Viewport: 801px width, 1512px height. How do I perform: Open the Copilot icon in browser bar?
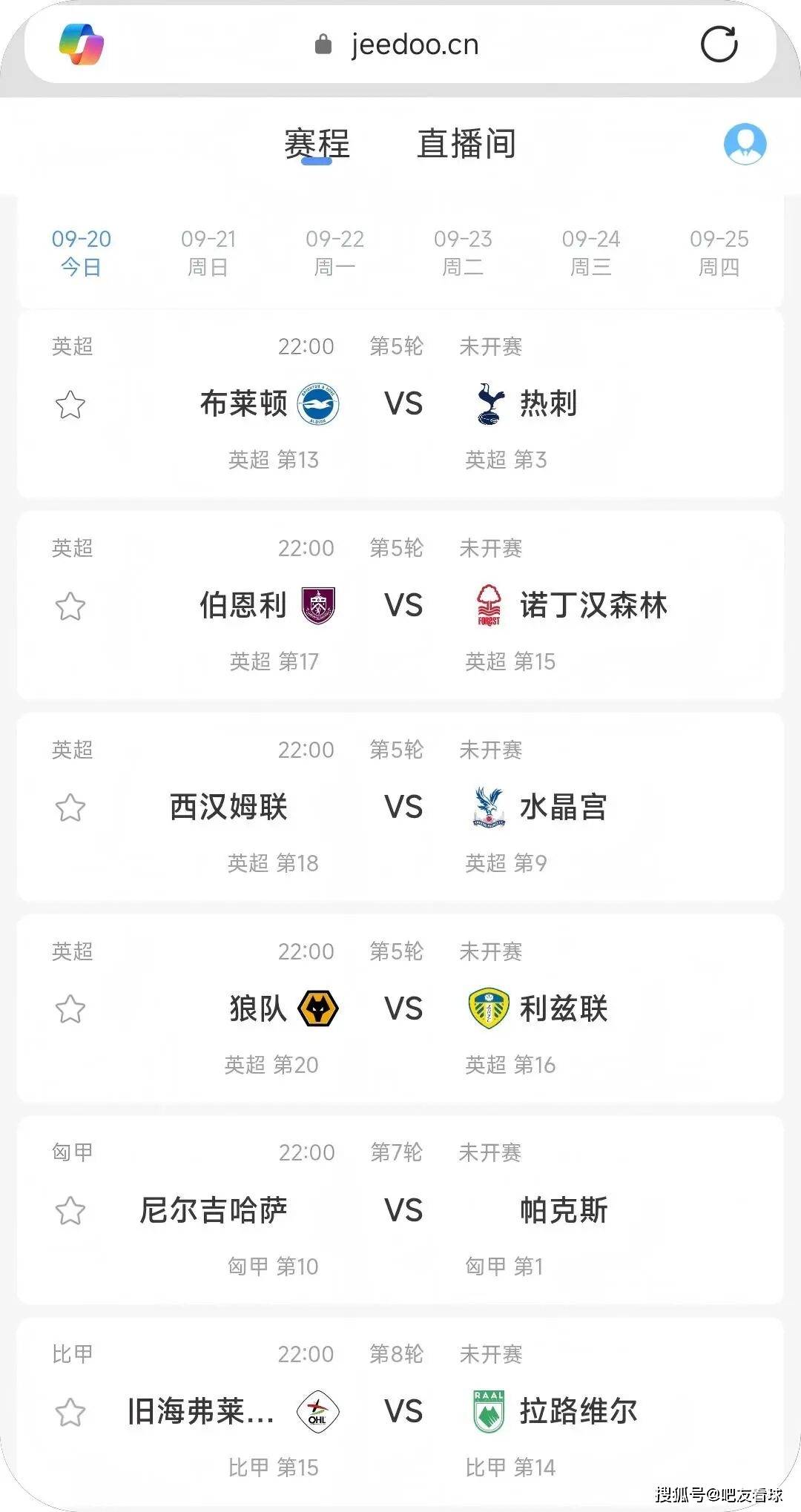click(x=82, y=44)
